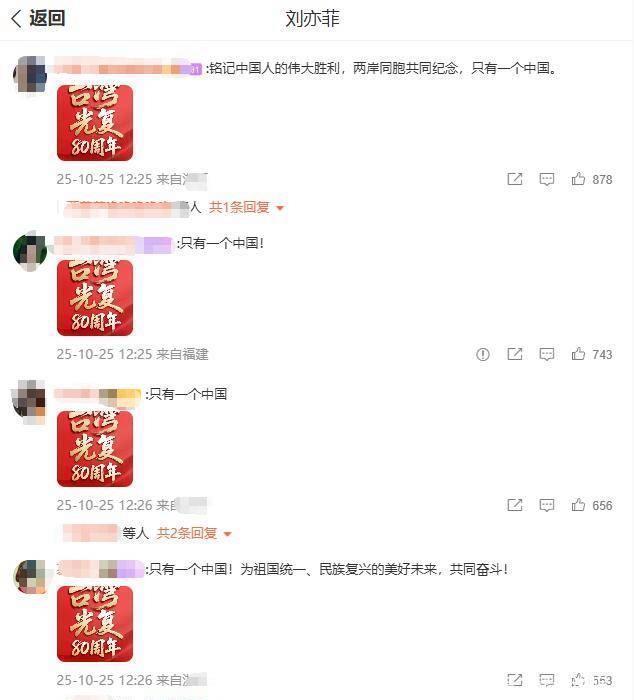This screenshot has width=634, height=700.
Task: Reply to the comment with 878 likes
Action: (x=546, y=179)
